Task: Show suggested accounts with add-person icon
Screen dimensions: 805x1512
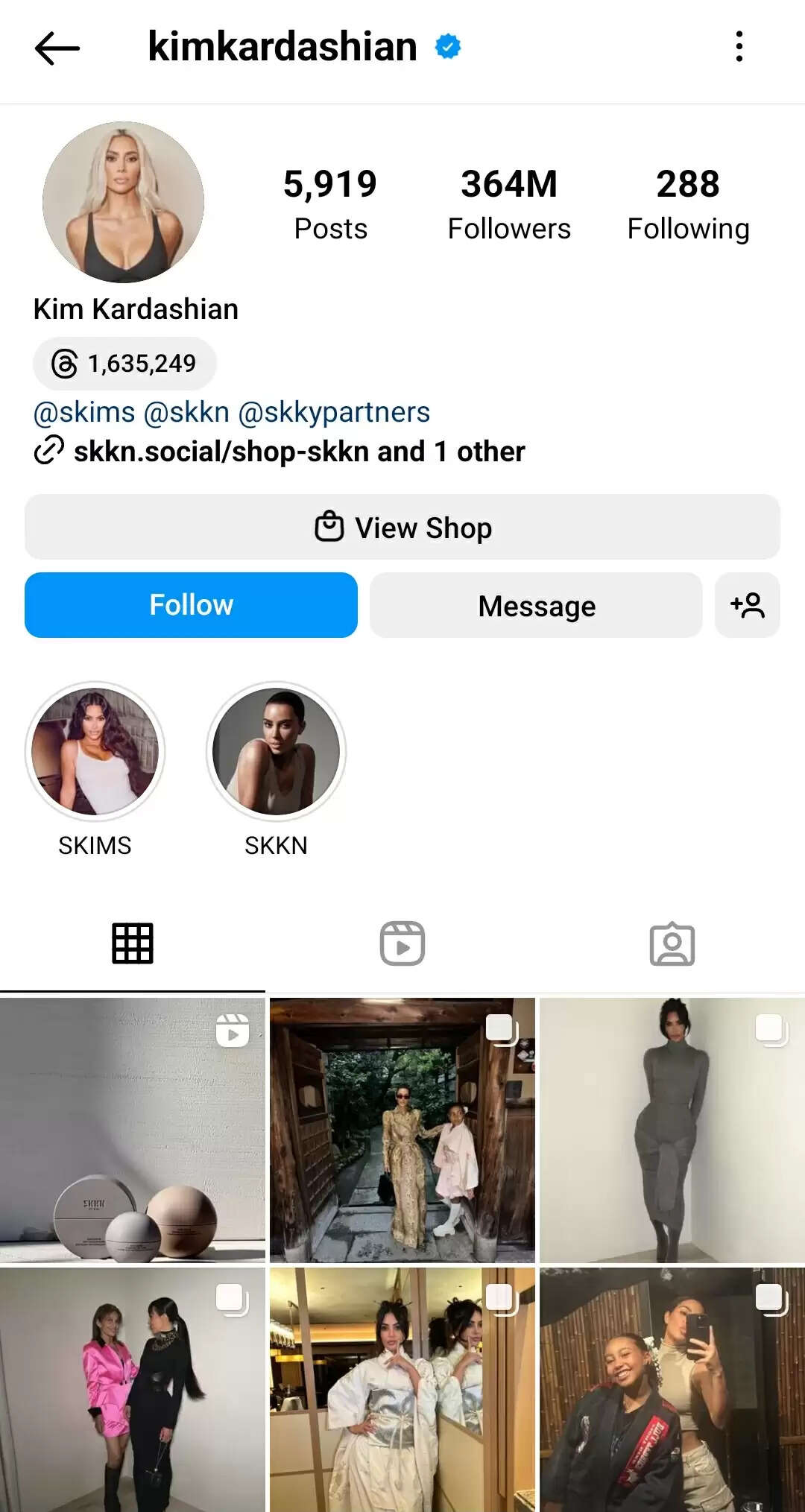Action: [747, 605]
